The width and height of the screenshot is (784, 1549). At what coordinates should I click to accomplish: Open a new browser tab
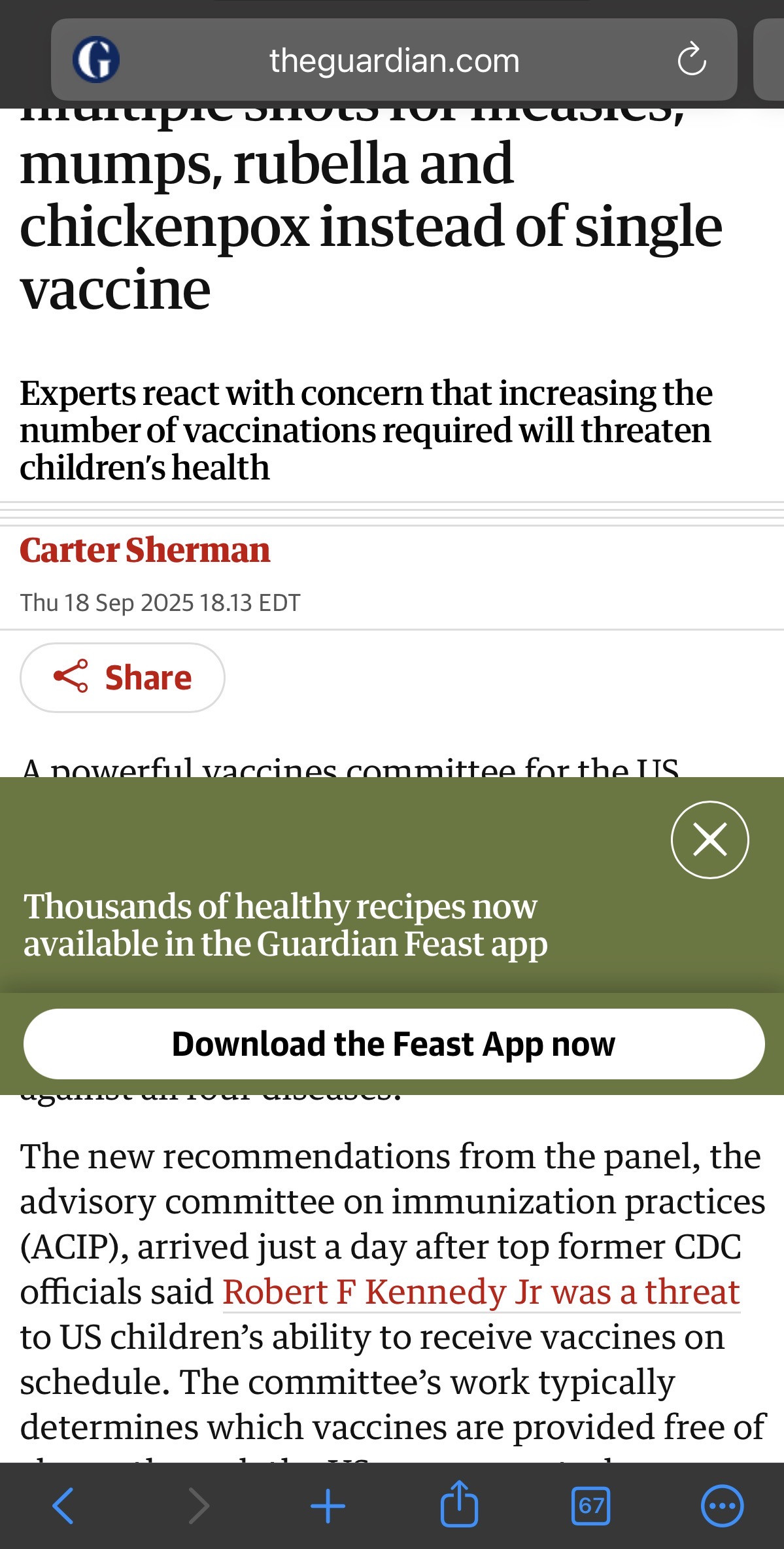point(328,1506)
